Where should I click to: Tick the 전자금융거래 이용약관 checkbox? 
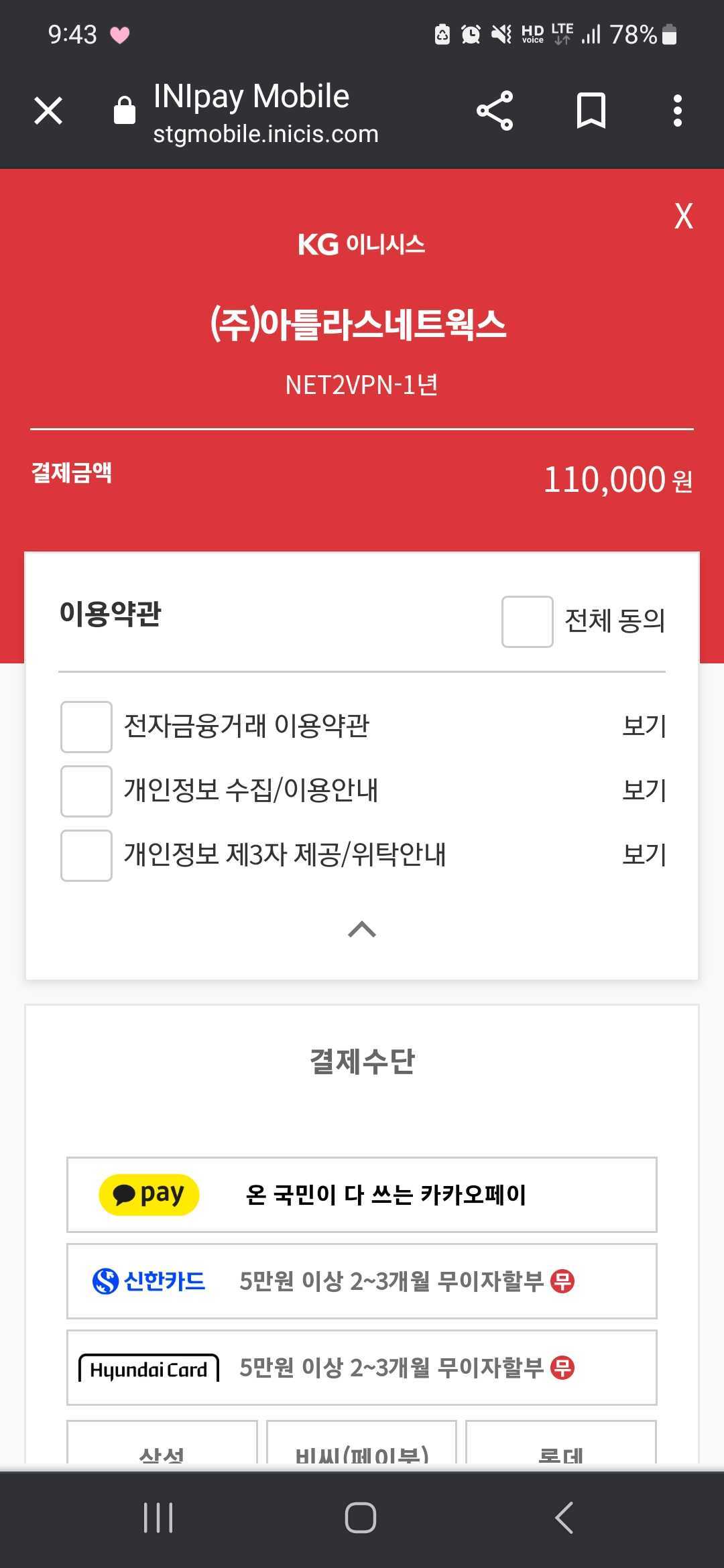coord(86,727)
